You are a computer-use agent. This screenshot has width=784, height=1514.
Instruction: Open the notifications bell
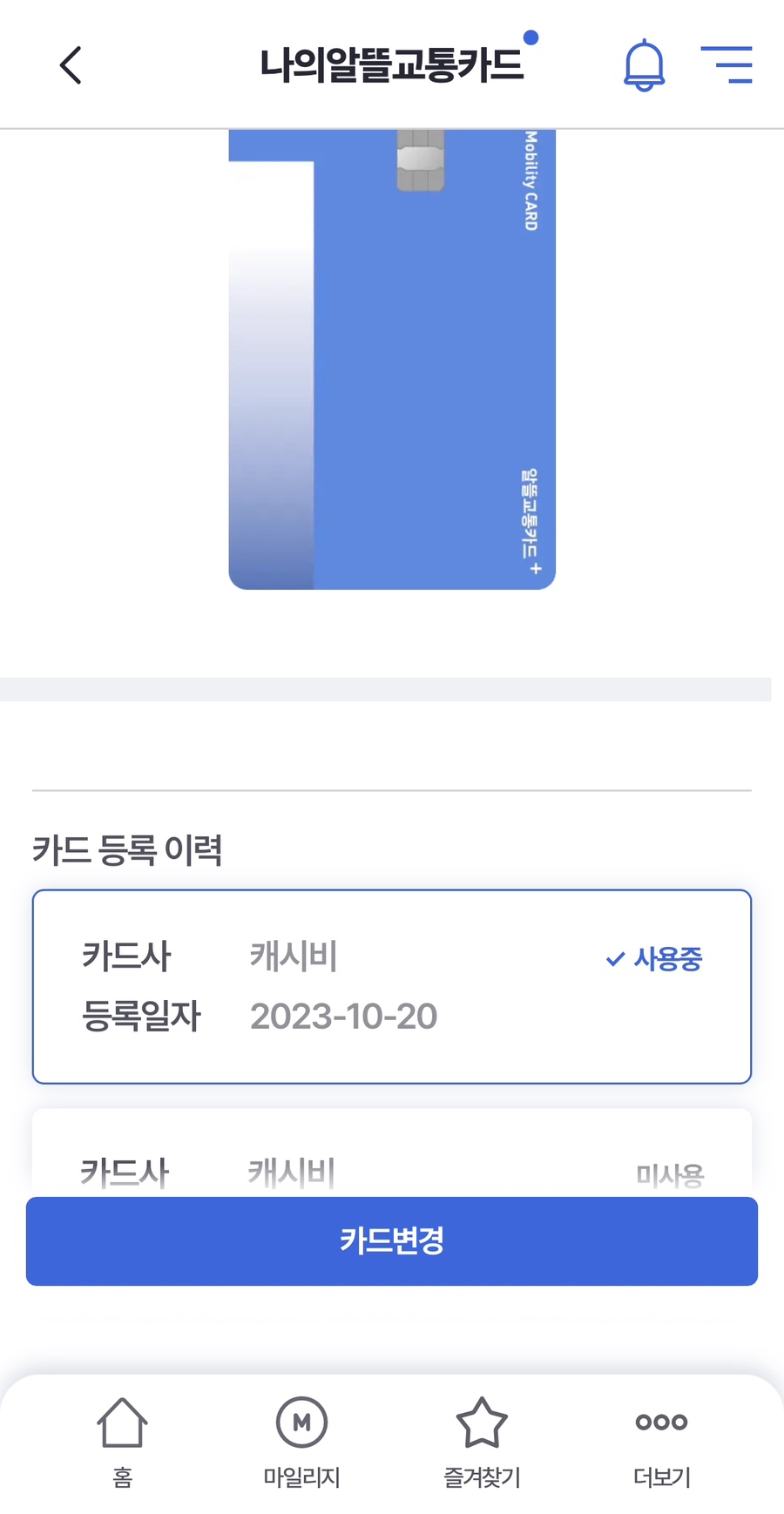645,65
